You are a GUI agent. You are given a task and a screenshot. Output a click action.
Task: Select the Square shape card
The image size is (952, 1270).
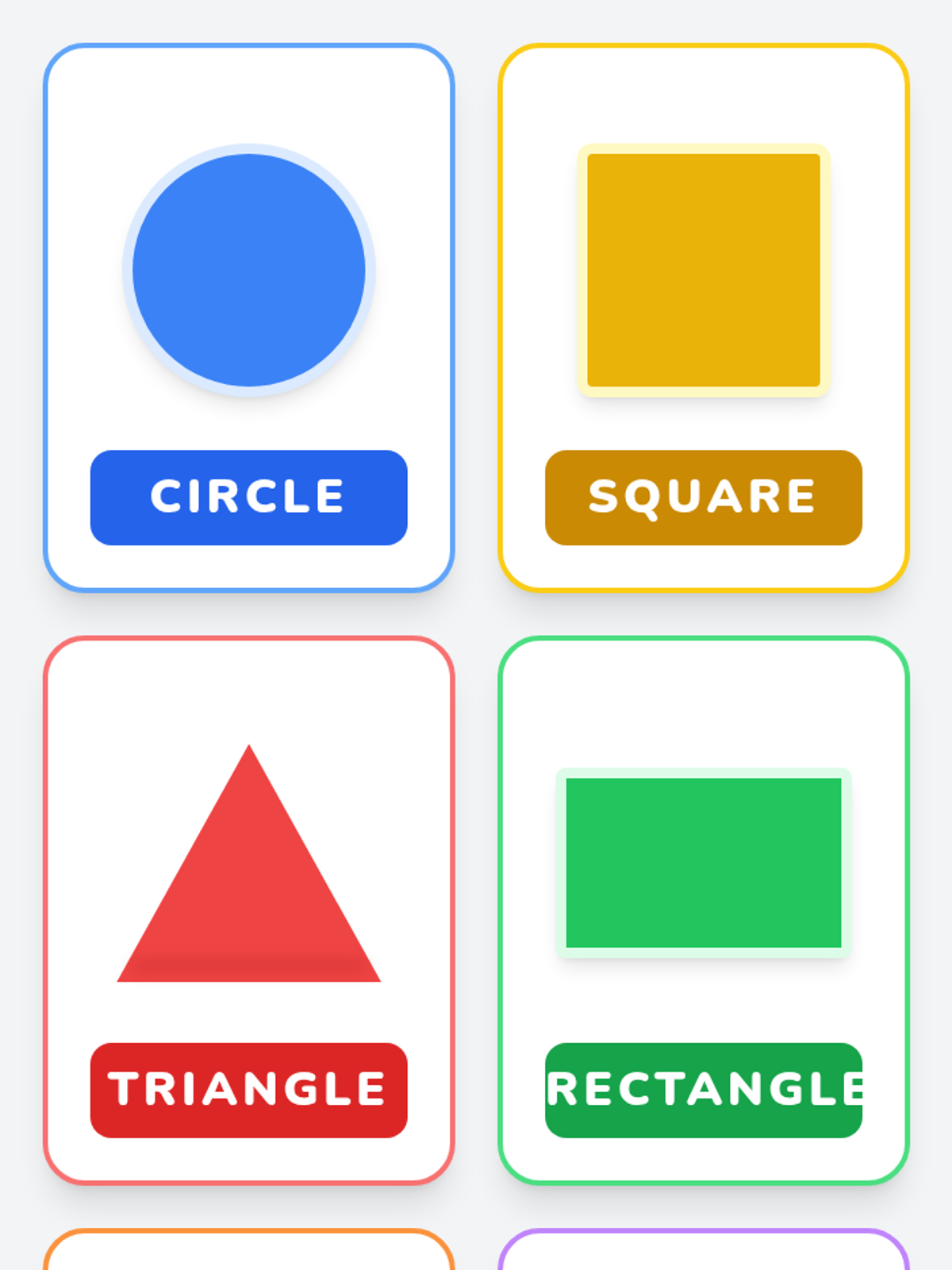pos(704,317)
